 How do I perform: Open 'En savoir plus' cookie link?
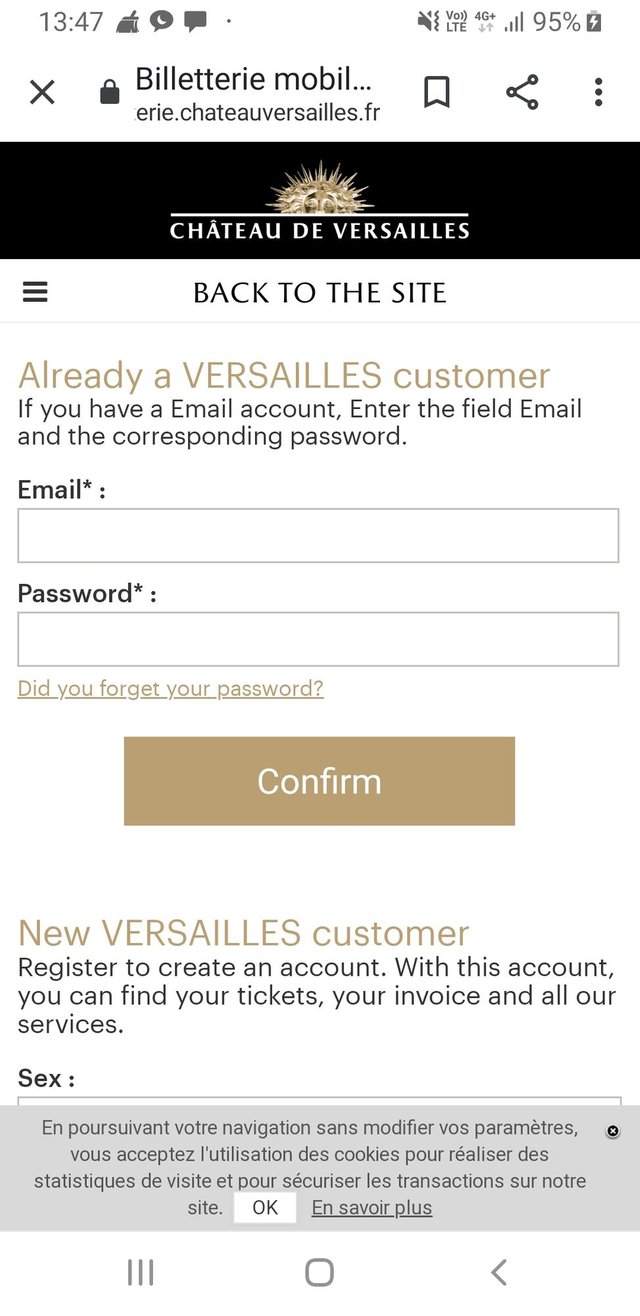(372, 1207)
